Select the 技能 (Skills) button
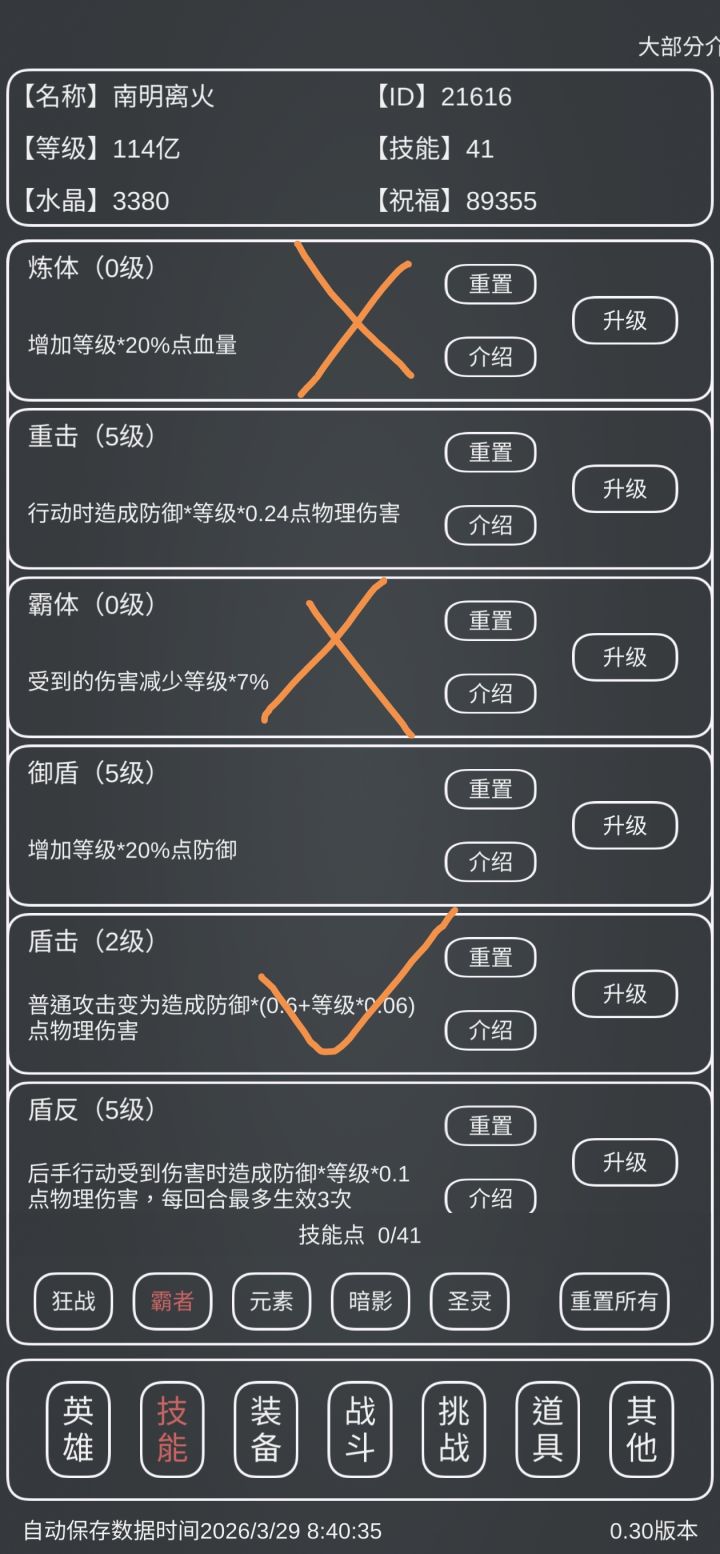The height and width of the screenshot is (1554, 720). pyautogui.click(x=171, y=1430)
